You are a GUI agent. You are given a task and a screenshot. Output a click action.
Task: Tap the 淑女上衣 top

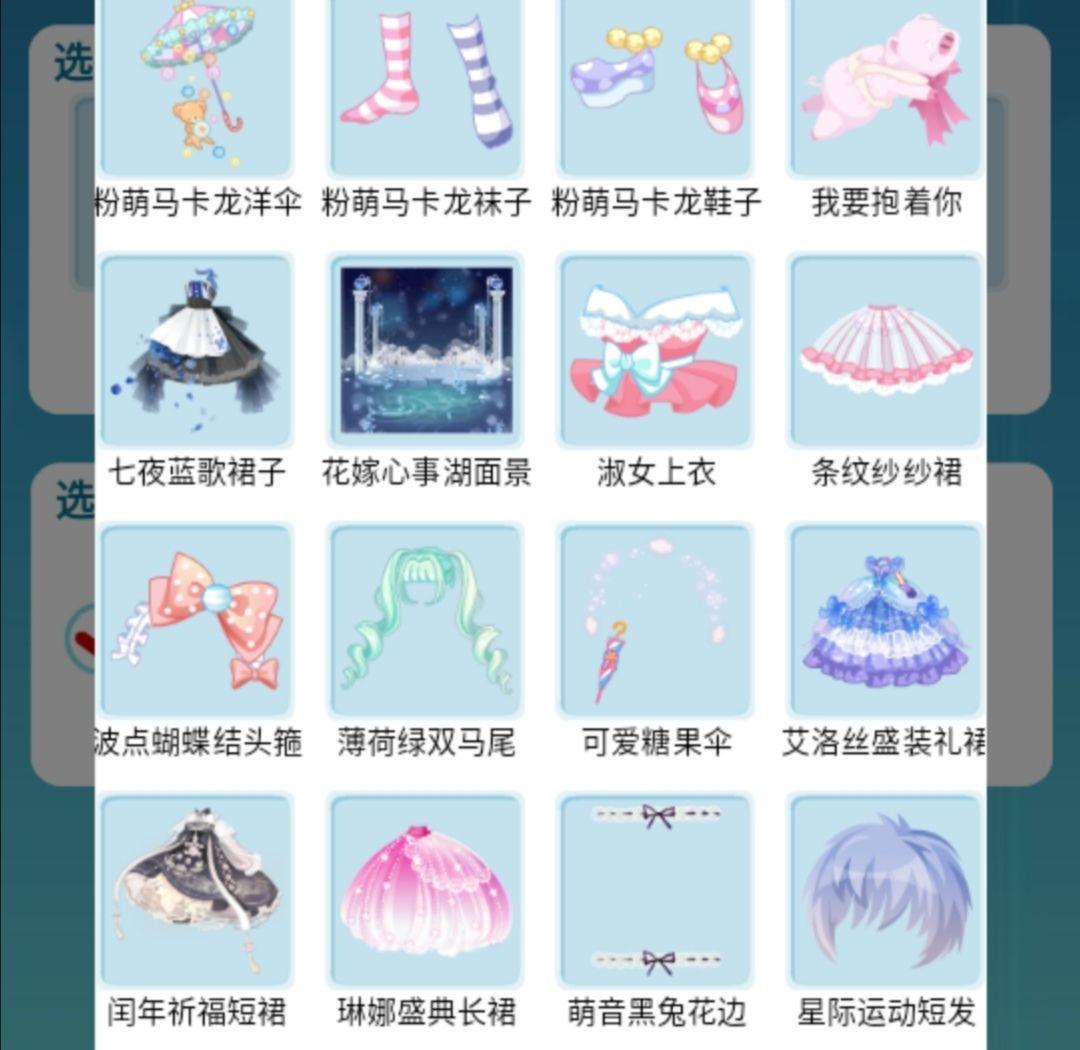(656, 350)
